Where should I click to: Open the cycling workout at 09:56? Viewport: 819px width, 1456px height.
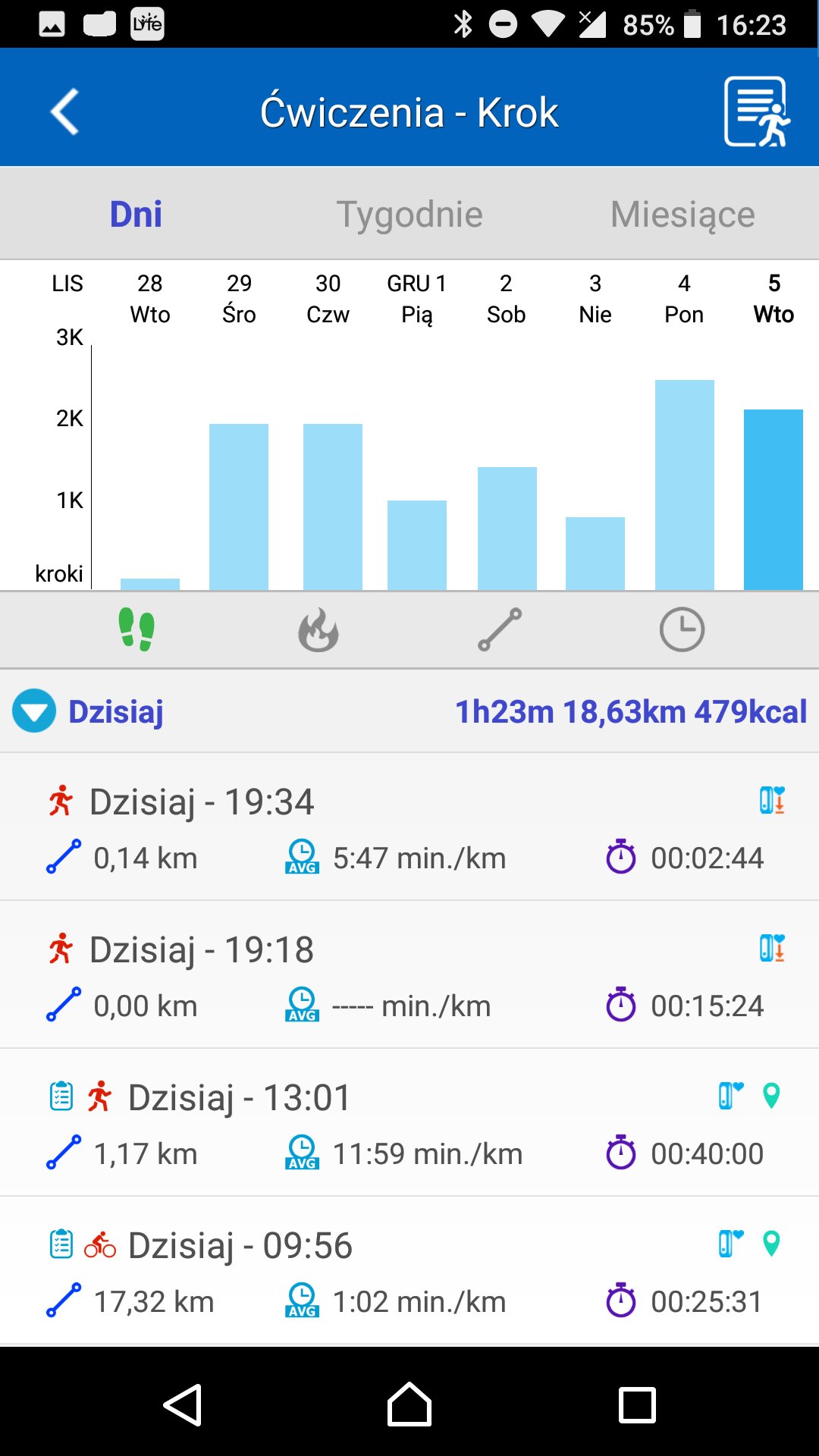(409, 1271)
